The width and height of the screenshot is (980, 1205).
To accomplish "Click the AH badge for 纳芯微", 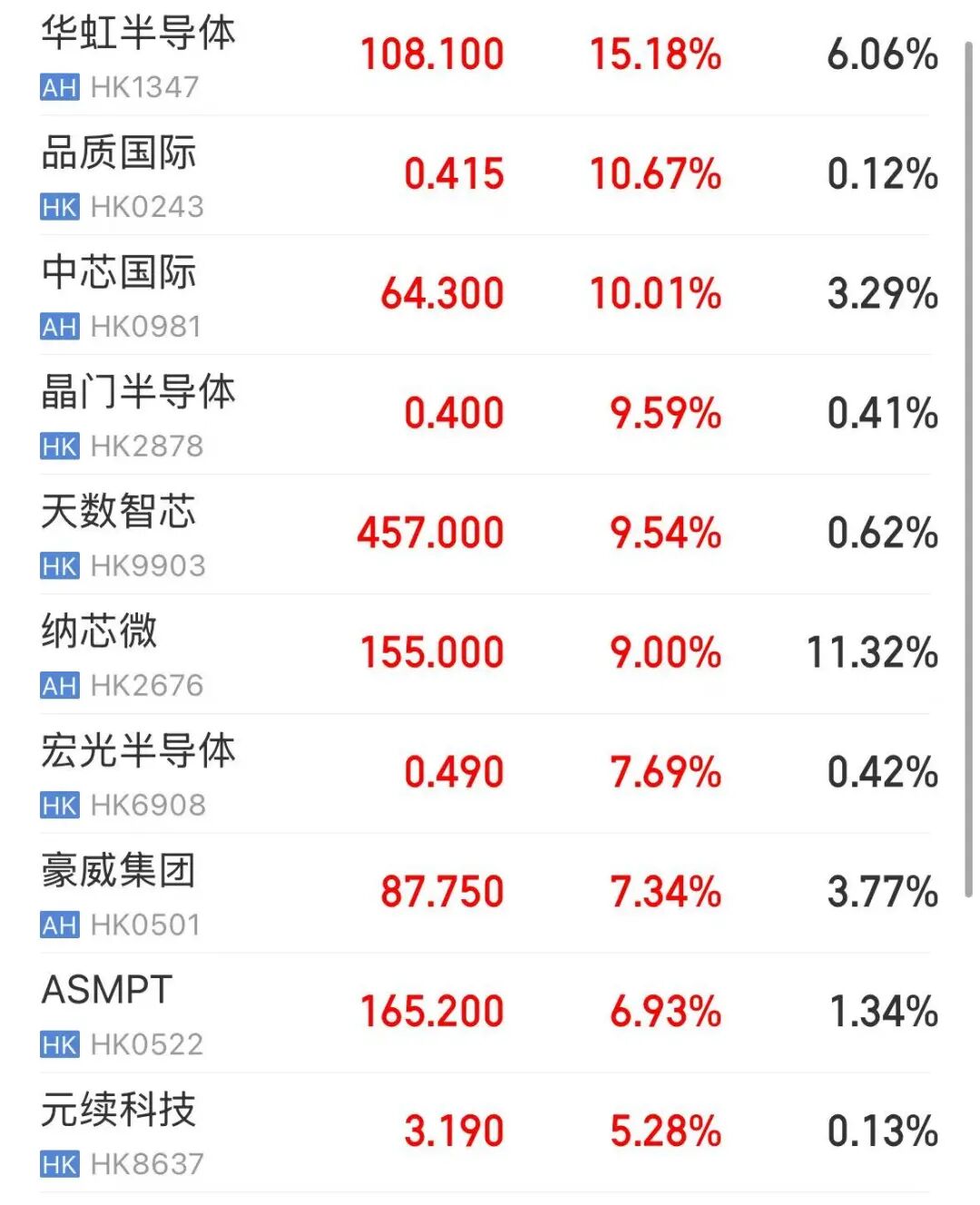I will 58,686.
